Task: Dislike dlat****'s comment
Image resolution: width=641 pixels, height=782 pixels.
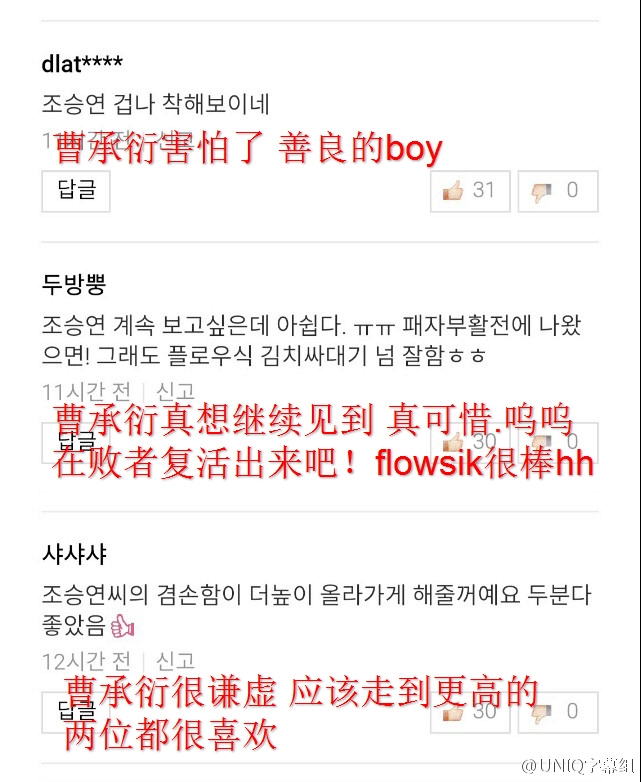Action: tap(558, 191)
